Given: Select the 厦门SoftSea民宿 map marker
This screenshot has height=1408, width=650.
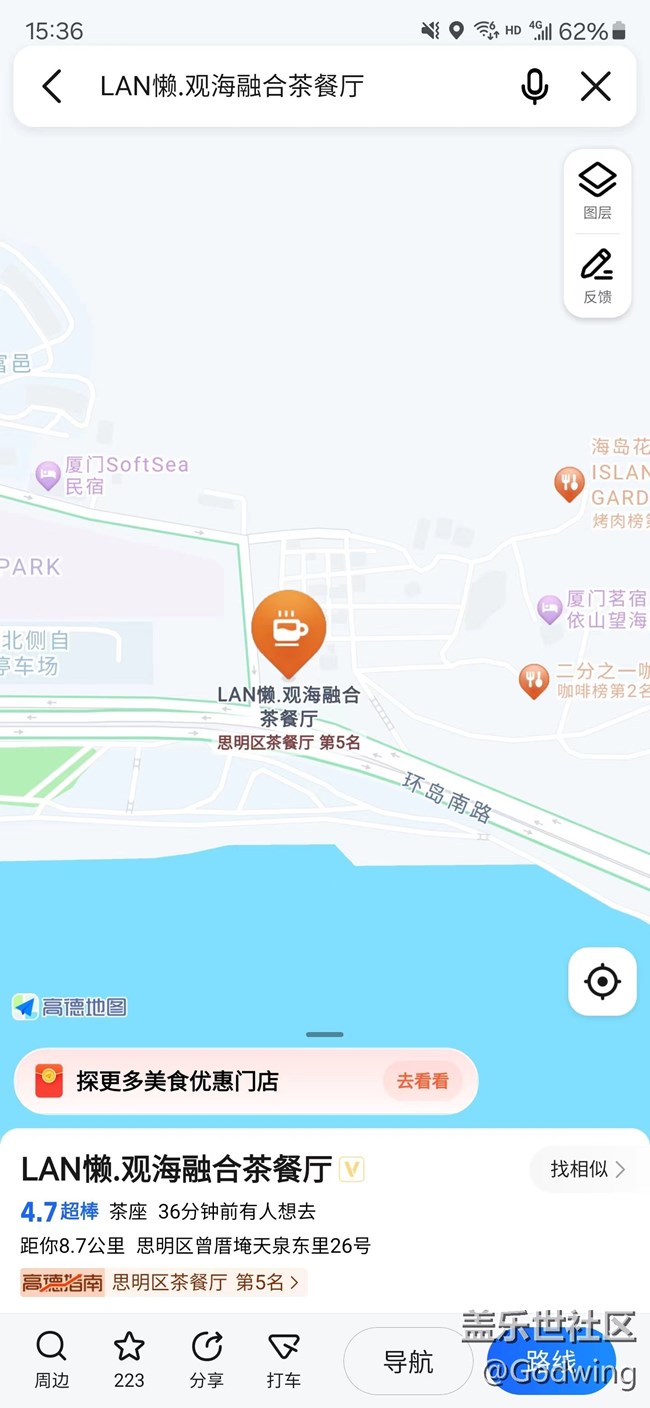Looking at the screenshot, I should [x=48, y=475].
